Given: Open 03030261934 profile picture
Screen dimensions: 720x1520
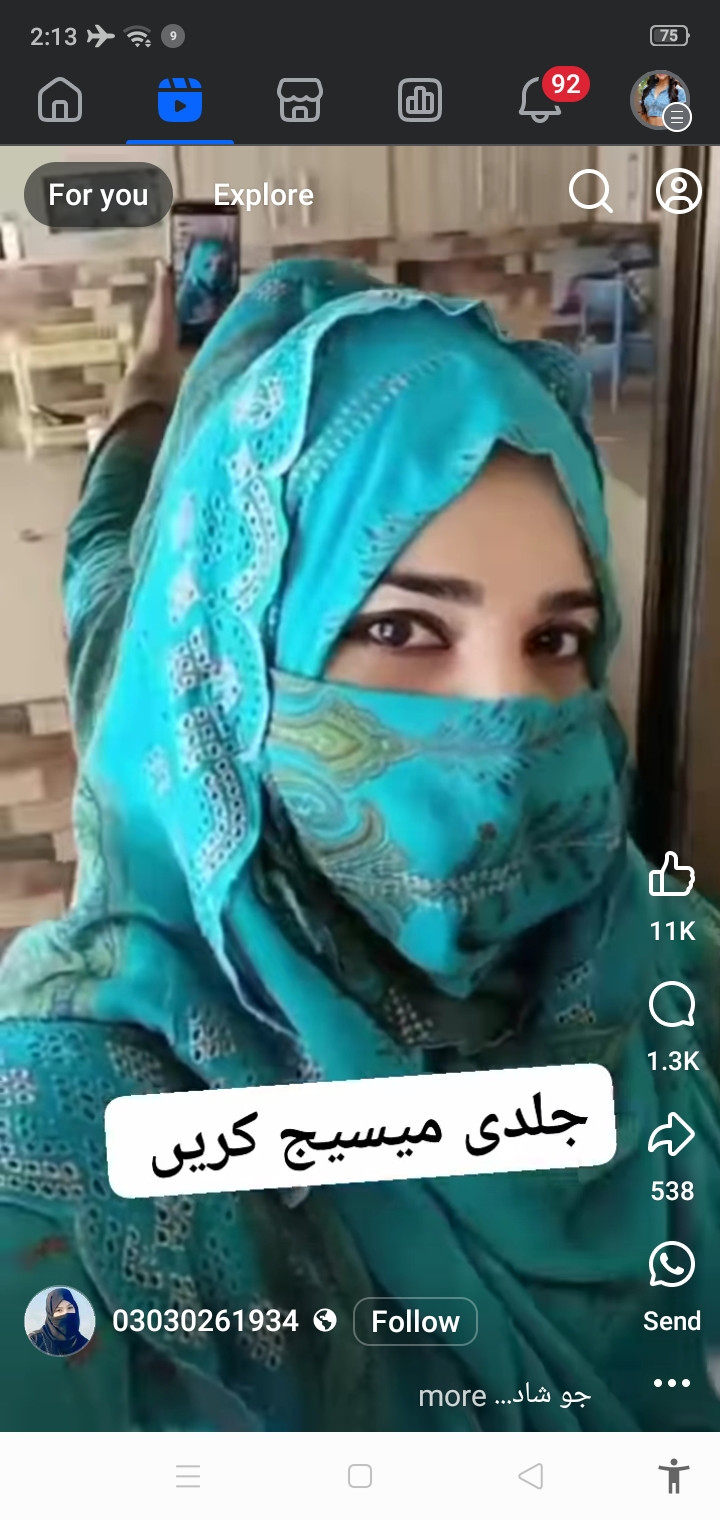Looking at the screenshot, I should 60,1321.
